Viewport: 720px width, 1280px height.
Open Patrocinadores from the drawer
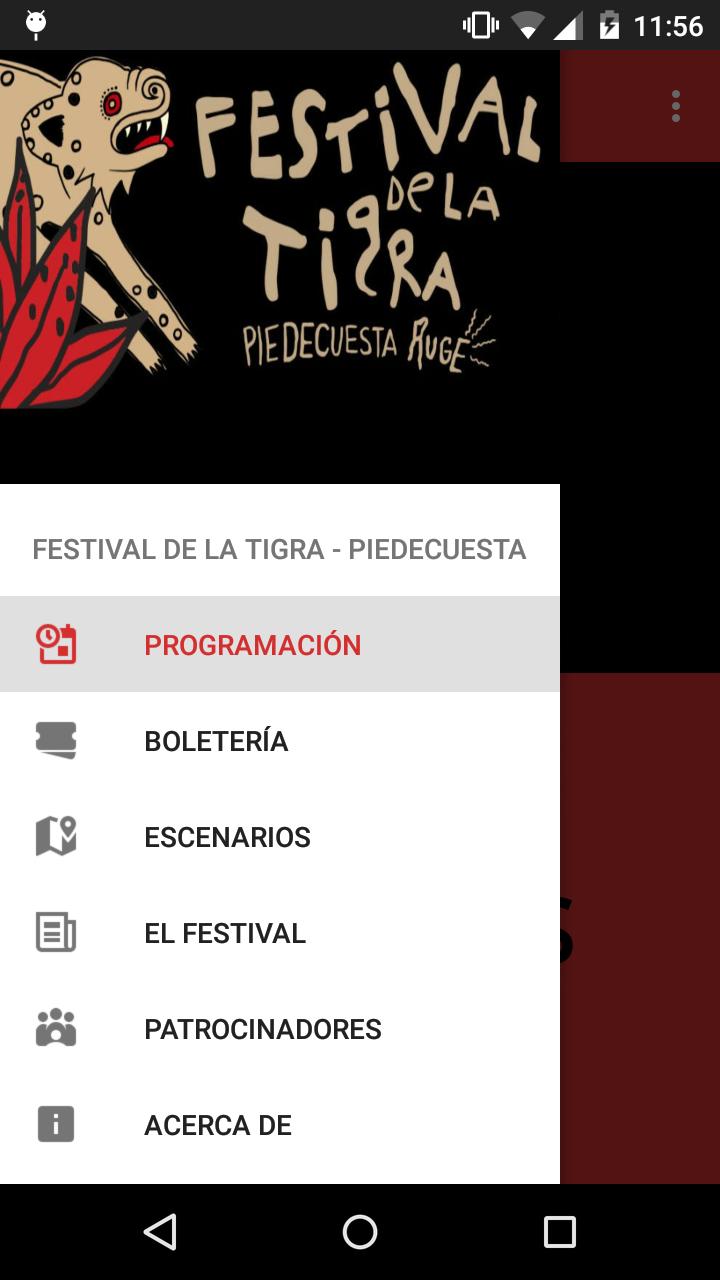[x=262, y=1028]
